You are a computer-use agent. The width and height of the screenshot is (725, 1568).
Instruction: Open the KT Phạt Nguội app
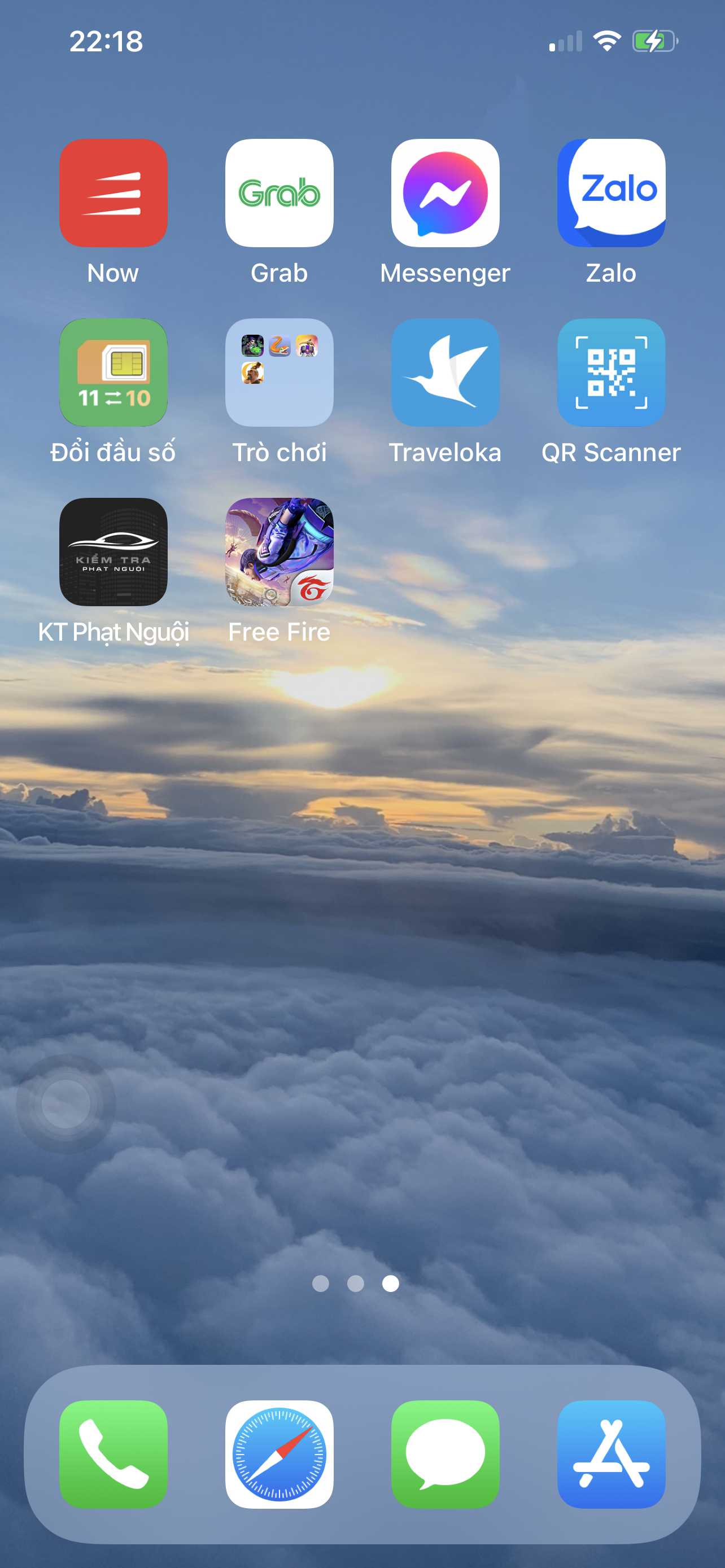tap(113, 552)
